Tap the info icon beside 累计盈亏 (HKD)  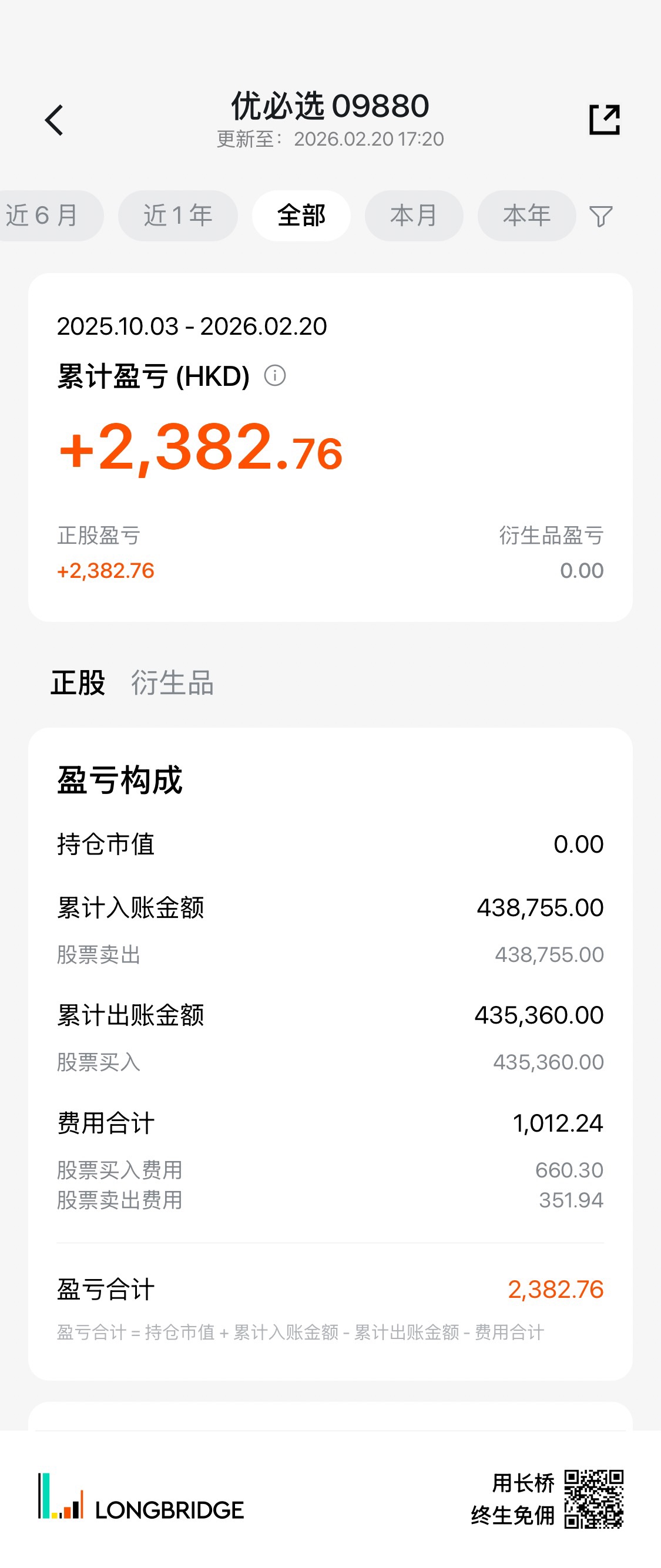coord(275,376)
